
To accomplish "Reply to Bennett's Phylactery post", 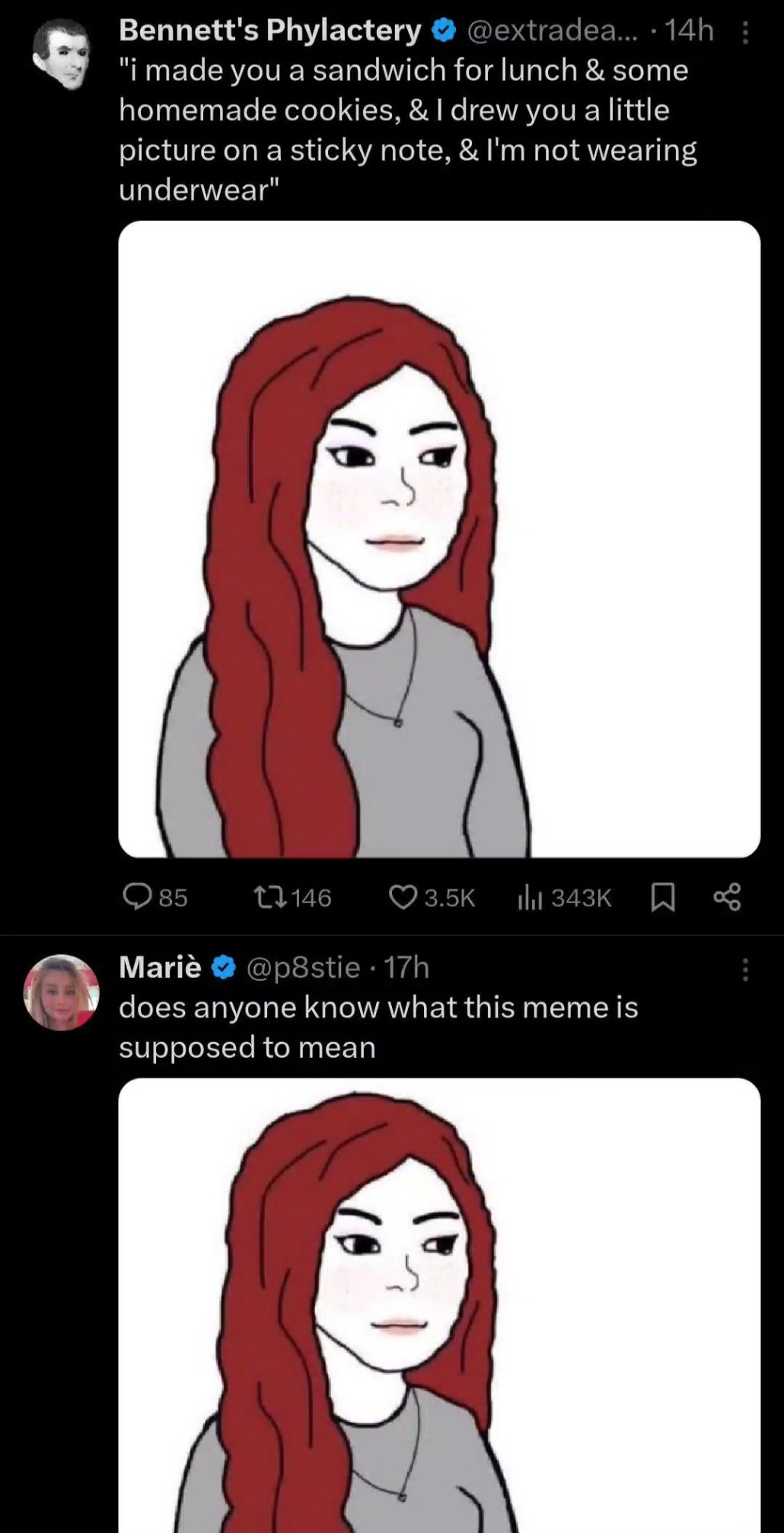I will (139, 897).
